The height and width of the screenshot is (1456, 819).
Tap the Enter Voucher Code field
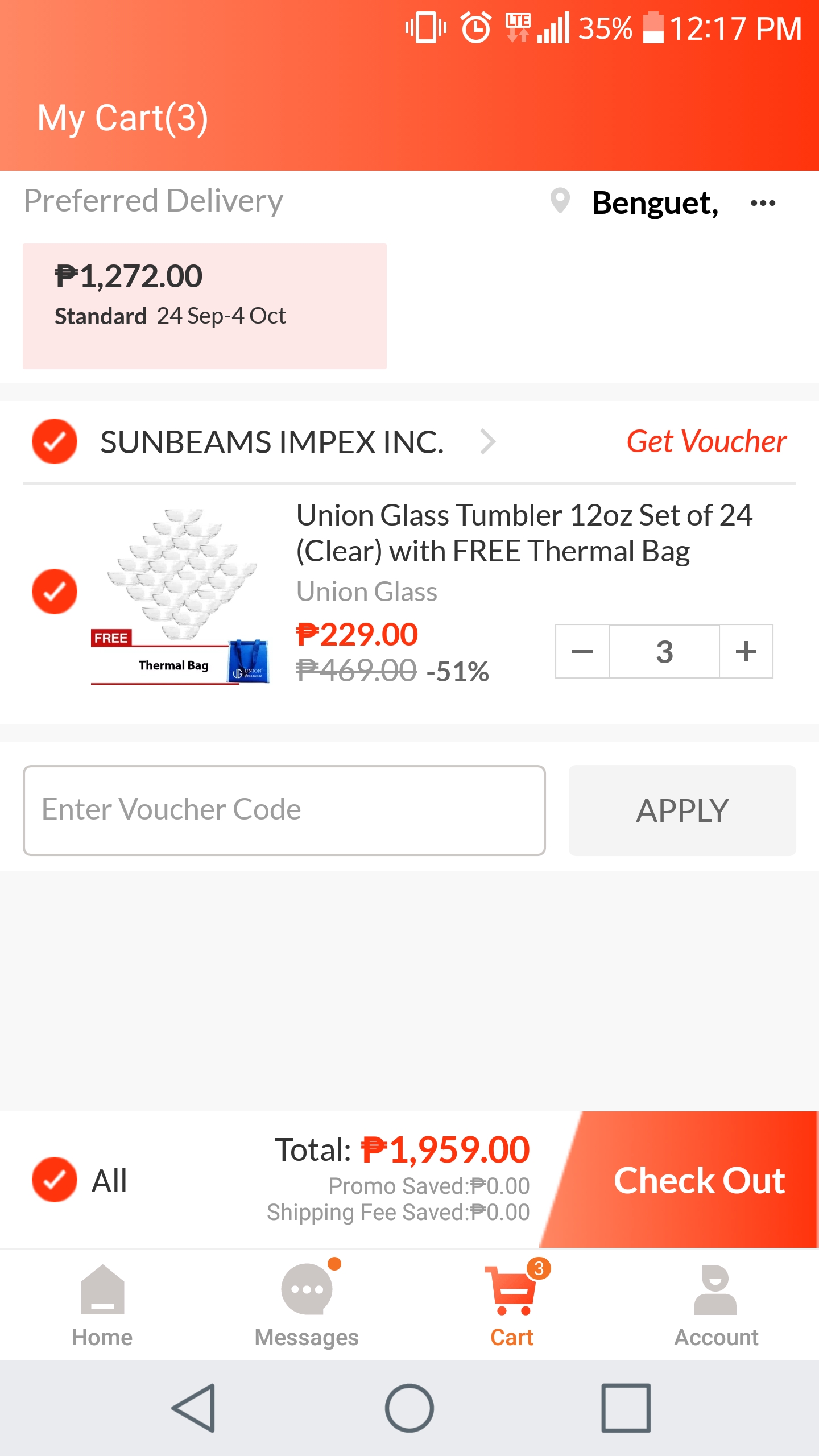pos(284,809)
